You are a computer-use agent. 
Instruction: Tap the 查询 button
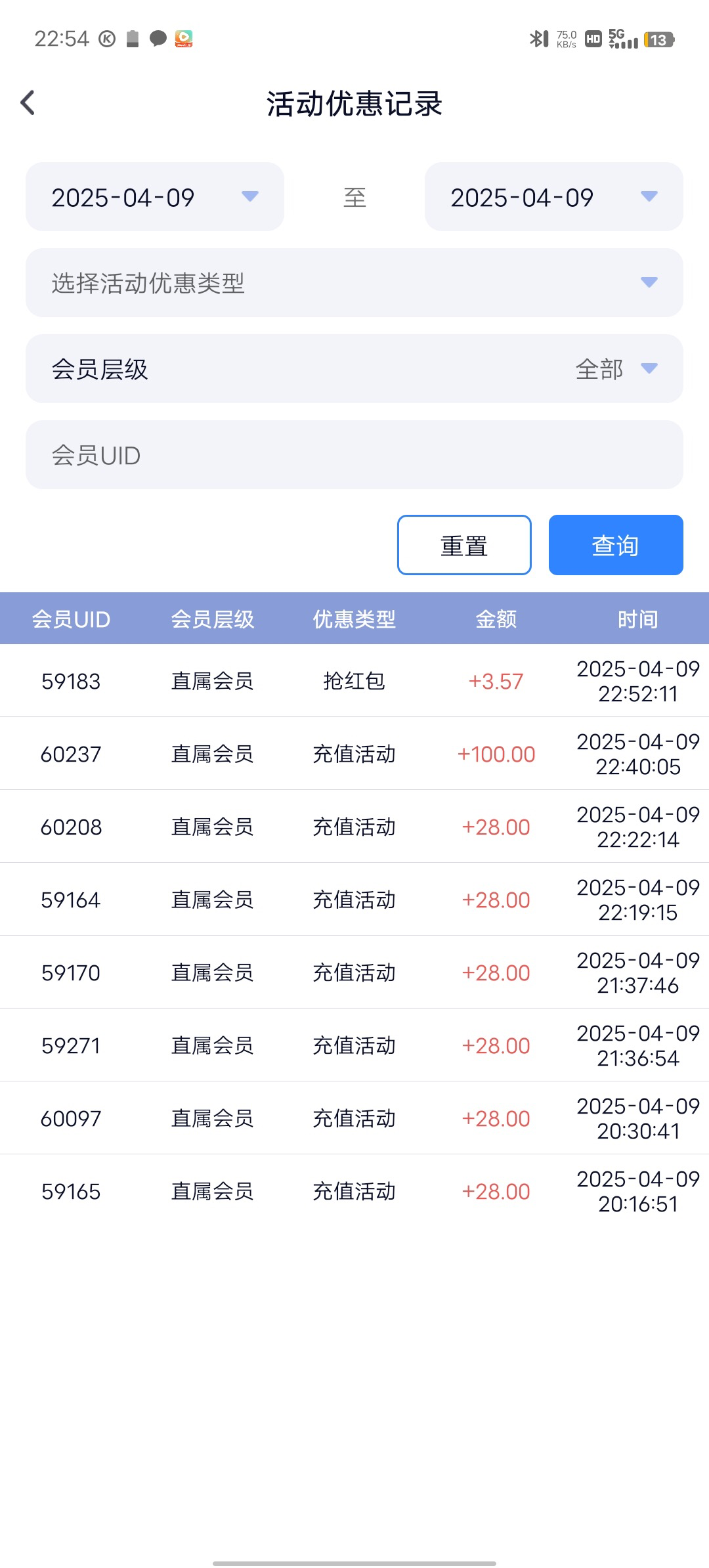[615, 545]
